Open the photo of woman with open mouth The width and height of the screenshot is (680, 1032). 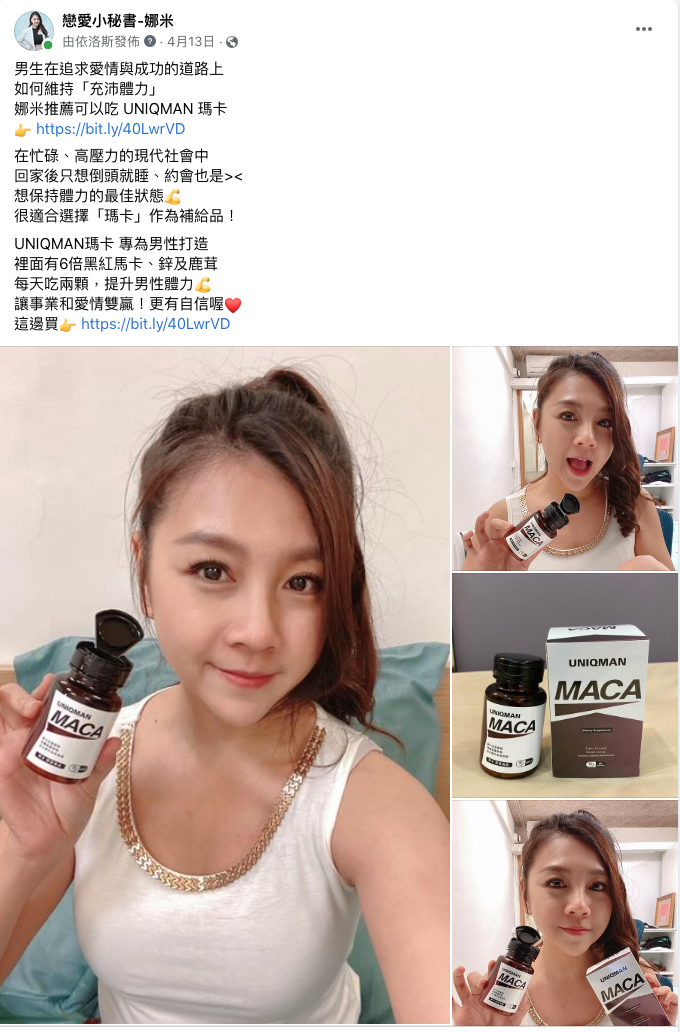[x=565, y=458]
